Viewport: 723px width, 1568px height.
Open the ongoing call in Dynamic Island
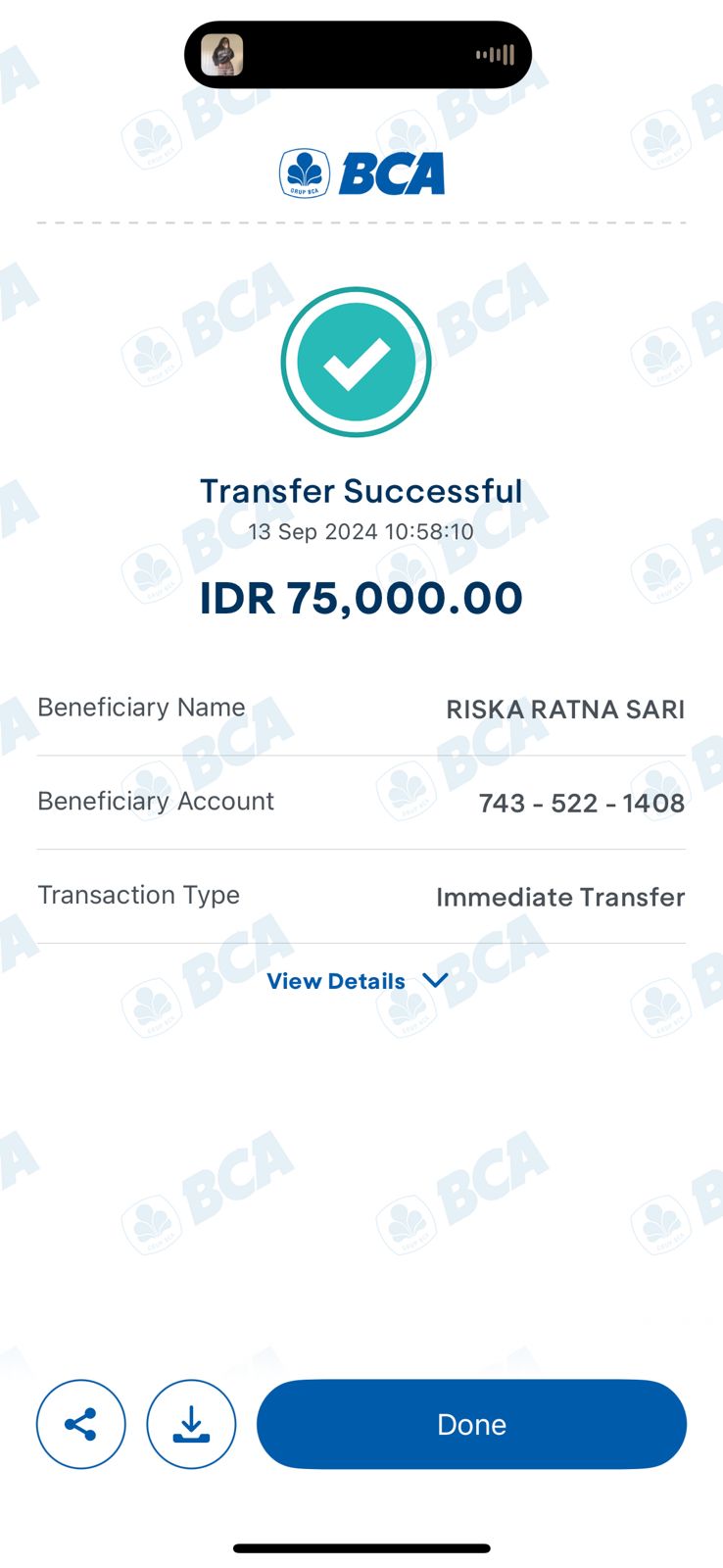tap(358, 55)
